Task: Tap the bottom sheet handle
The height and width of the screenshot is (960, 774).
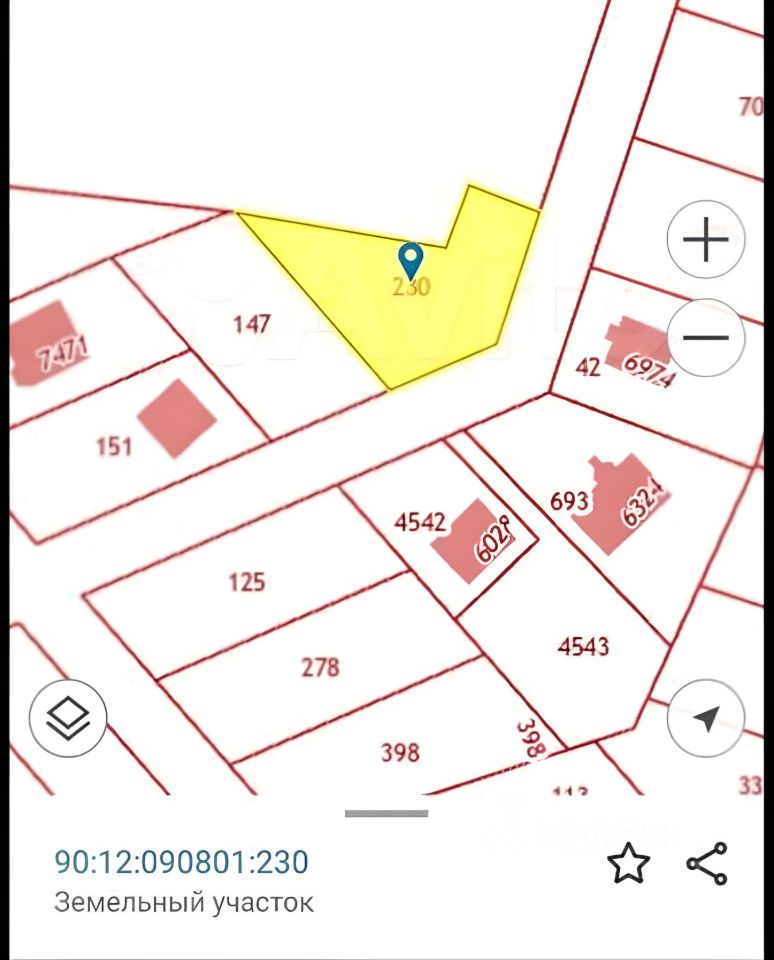Action: pyautogui.click(x=386, y=813)
